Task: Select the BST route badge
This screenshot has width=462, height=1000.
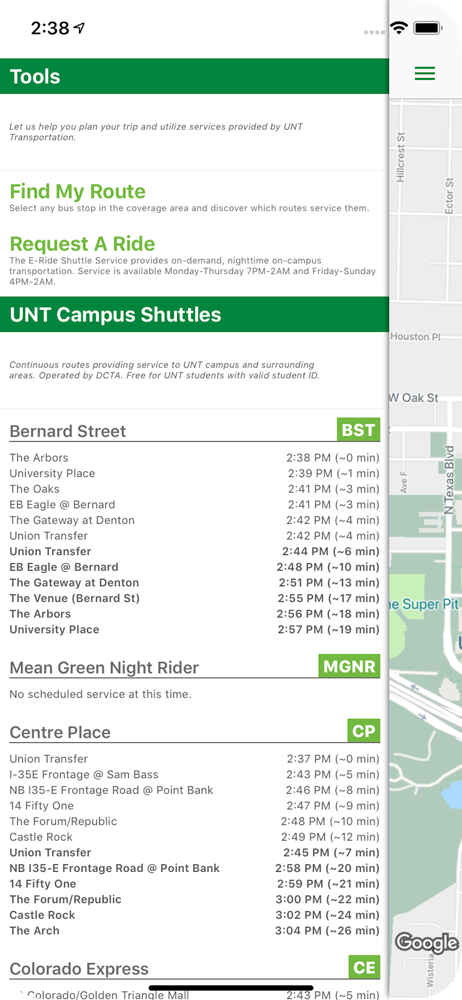Action: tap(358, 430)
